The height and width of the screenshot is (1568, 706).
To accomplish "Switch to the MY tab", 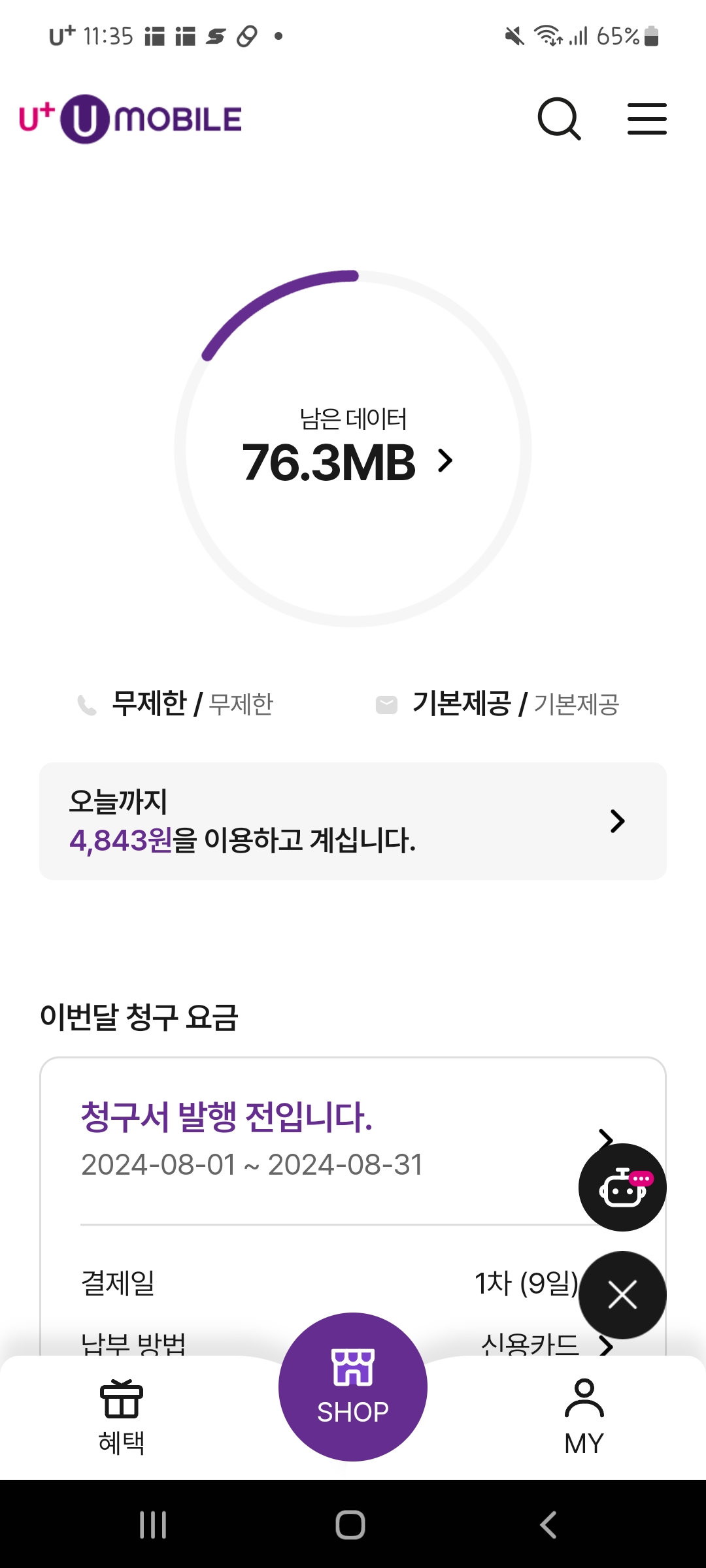I will pyautogui.click(x=584, y=1416).
